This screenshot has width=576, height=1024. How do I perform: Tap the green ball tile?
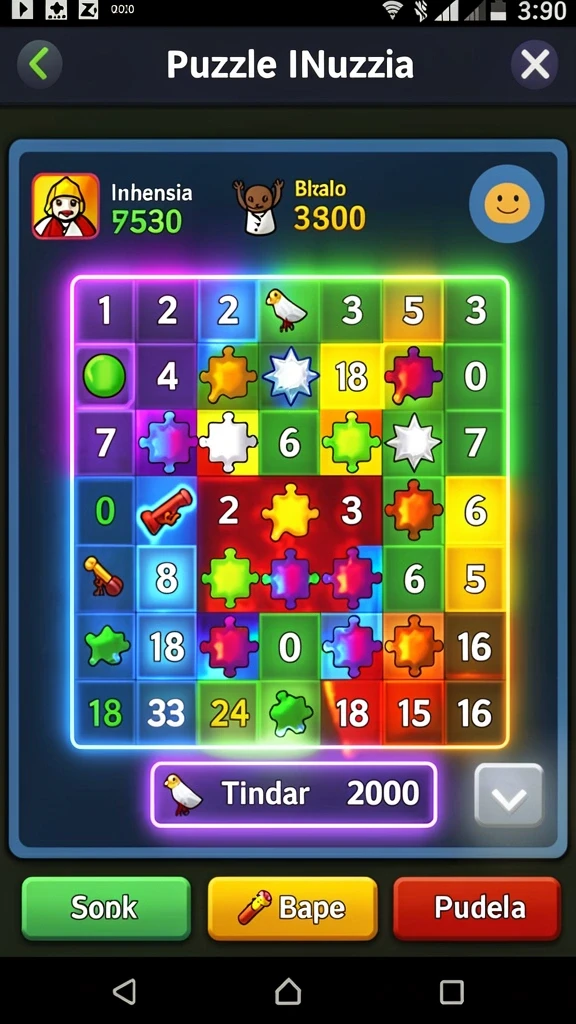point(104,377)
